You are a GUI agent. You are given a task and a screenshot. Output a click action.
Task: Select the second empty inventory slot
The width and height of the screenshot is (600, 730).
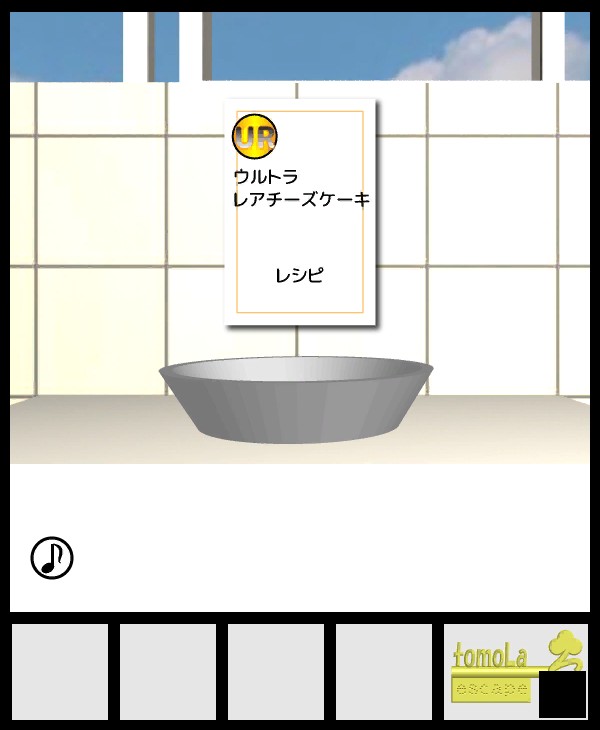[168, 671]
